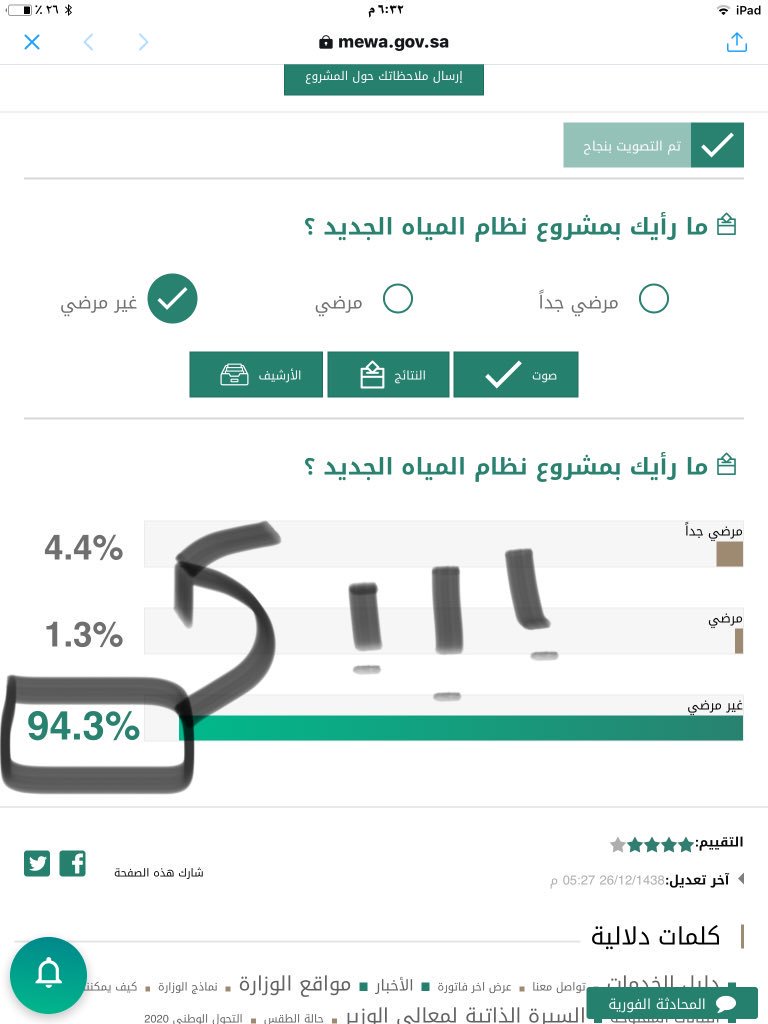Submit vote with the صوت button
This screenshot has width=768, height=1024.
(x=515, y=375)
